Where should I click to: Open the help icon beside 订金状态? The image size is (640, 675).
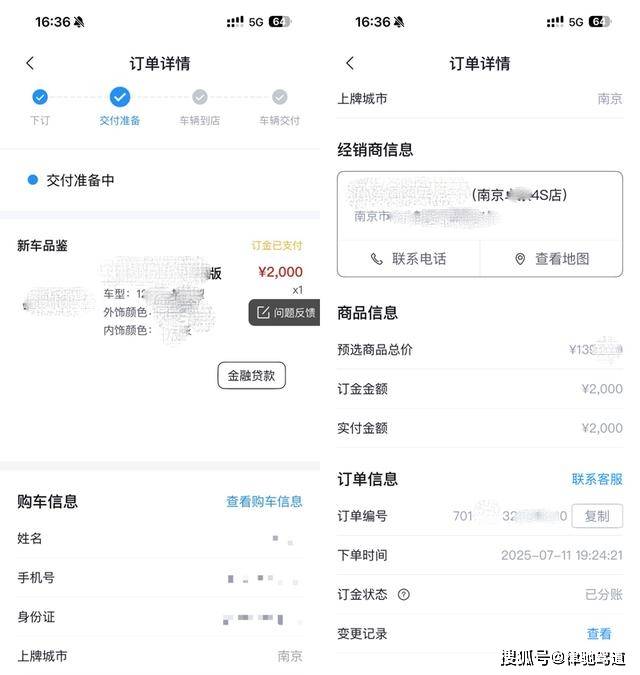coord(403,594)
